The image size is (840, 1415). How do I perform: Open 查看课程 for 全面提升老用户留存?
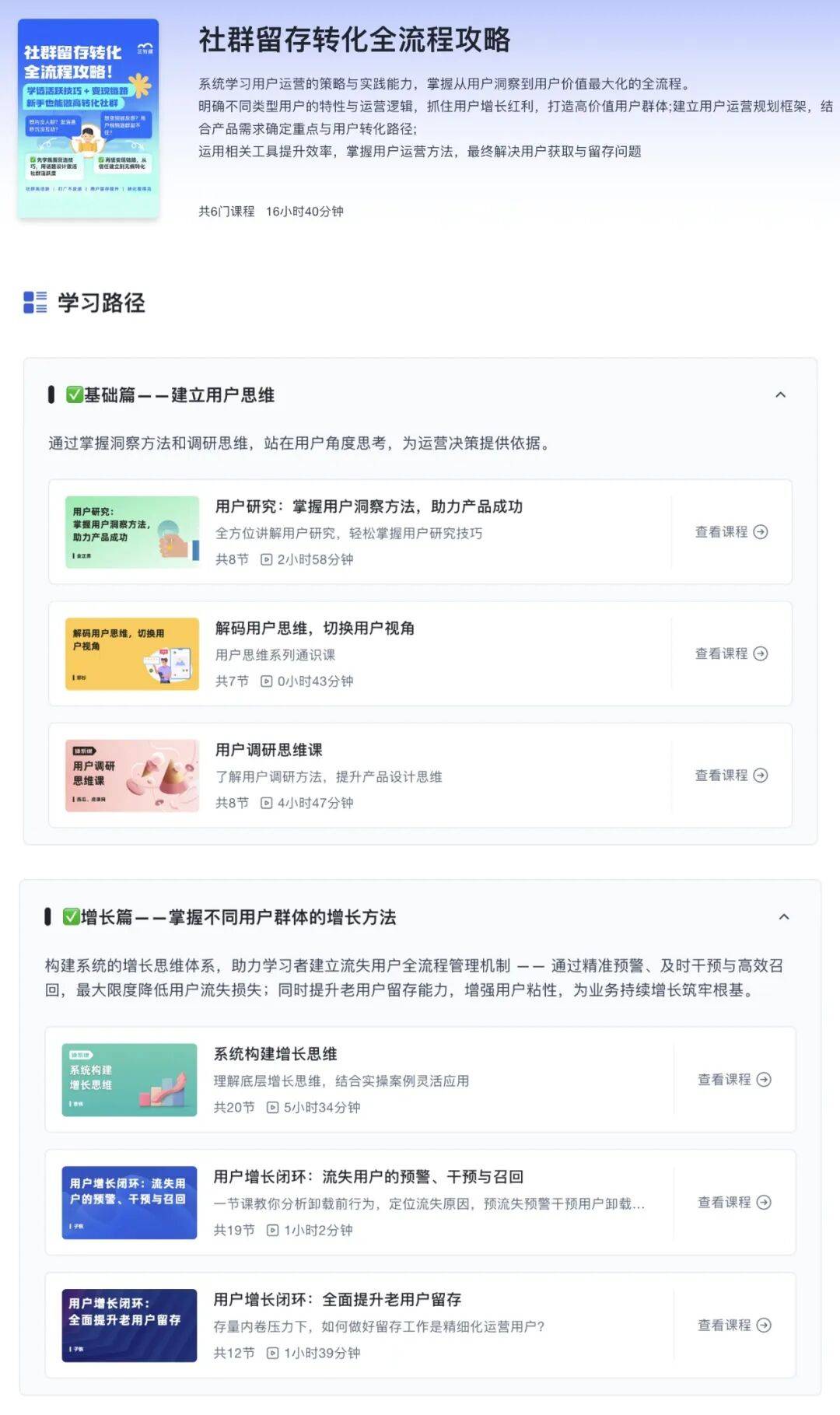pos(733,1326)
